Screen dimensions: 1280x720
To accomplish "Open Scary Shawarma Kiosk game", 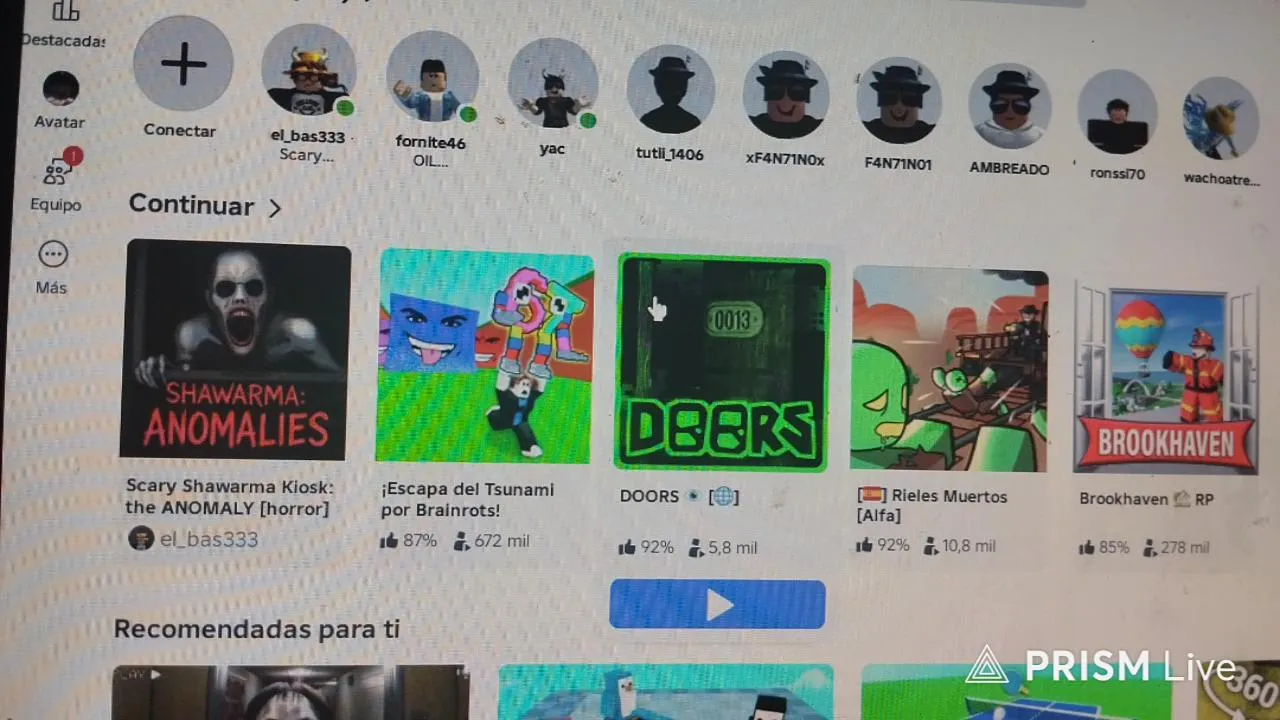I will [x=236, y=350].
